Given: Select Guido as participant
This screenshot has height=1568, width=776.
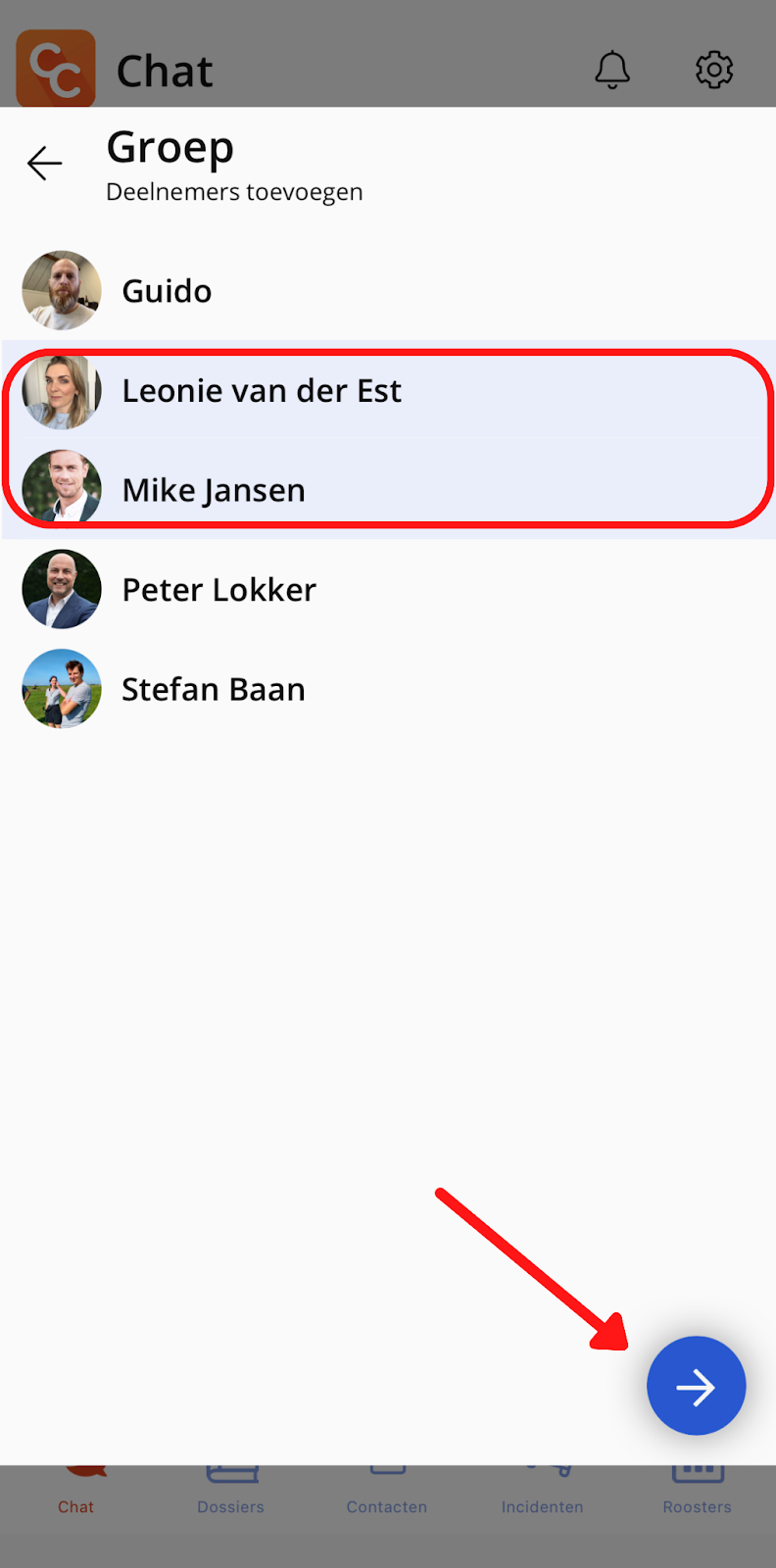Looking at the screenshot, I should click(388, 291).
